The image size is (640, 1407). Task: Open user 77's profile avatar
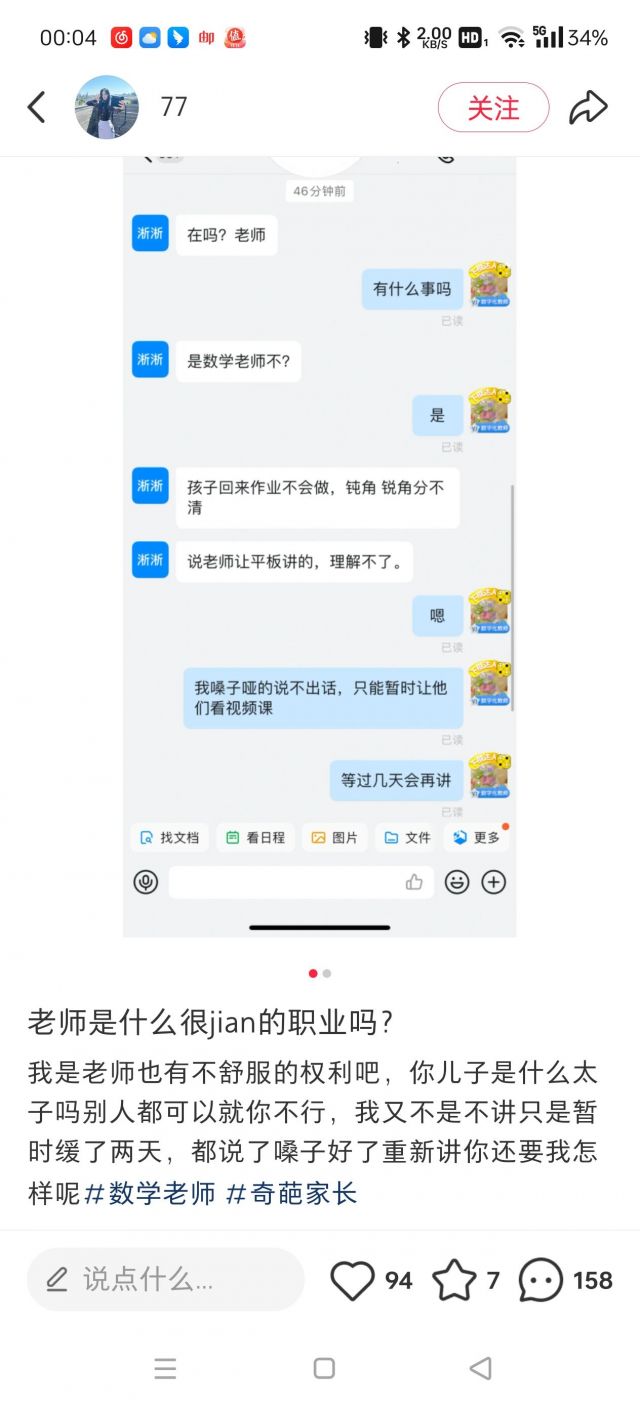tap(107, 107)
